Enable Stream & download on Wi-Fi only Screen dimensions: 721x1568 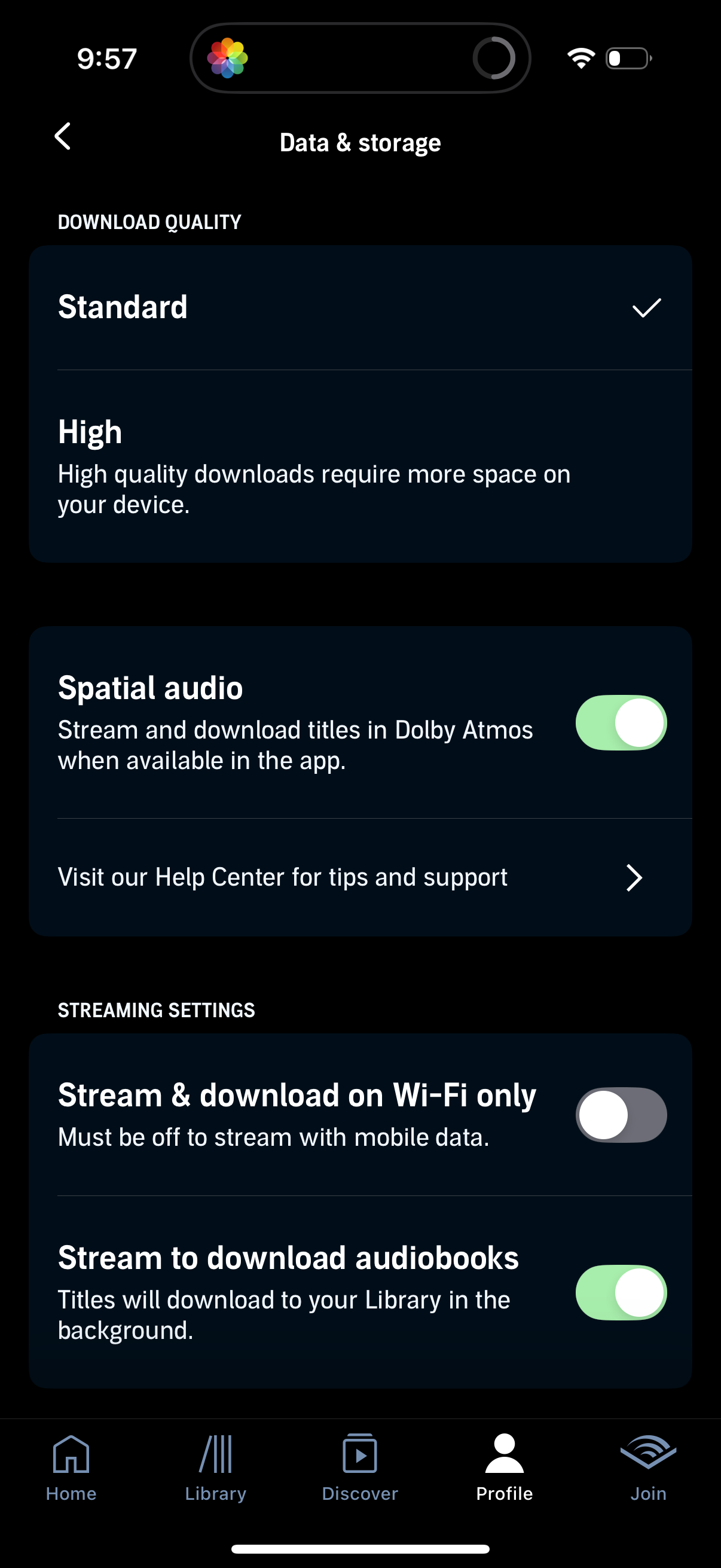click(620, 1115)
